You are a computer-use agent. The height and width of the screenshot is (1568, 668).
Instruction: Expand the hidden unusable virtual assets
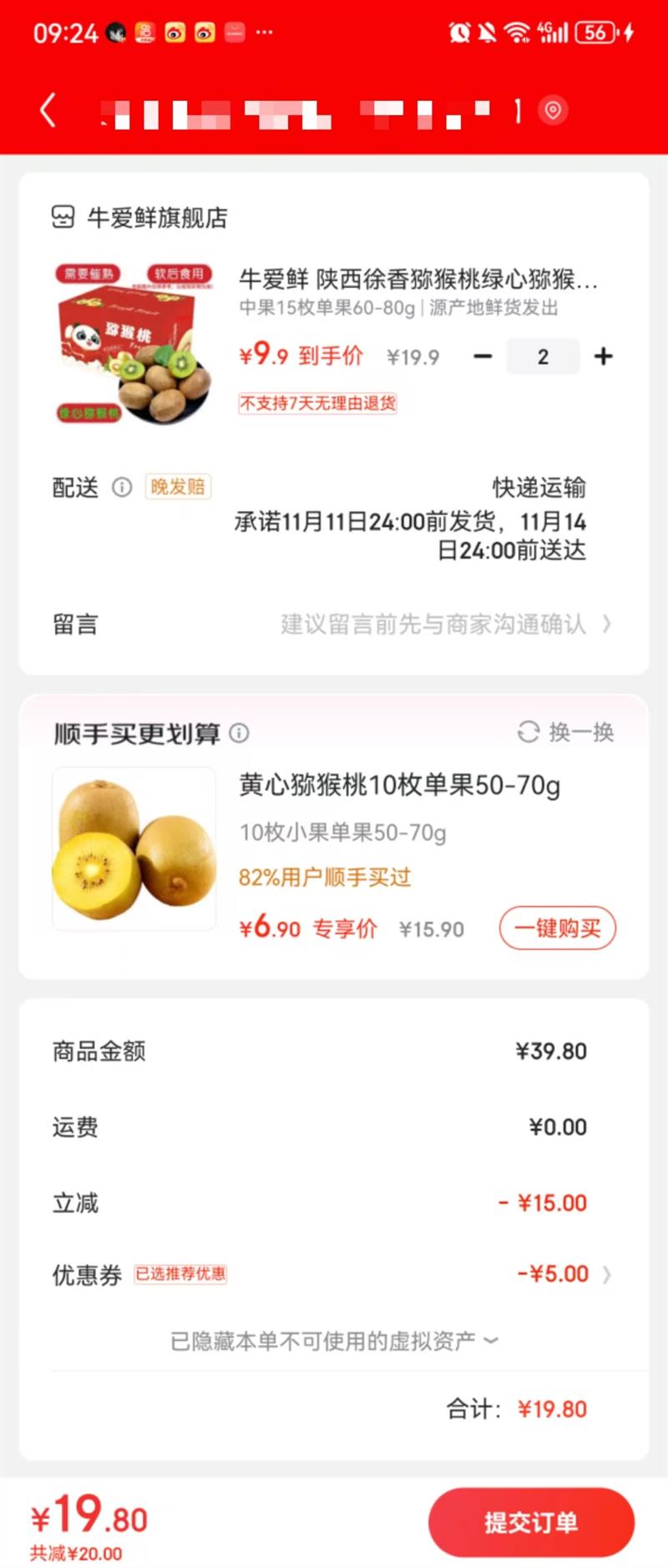334,1341
